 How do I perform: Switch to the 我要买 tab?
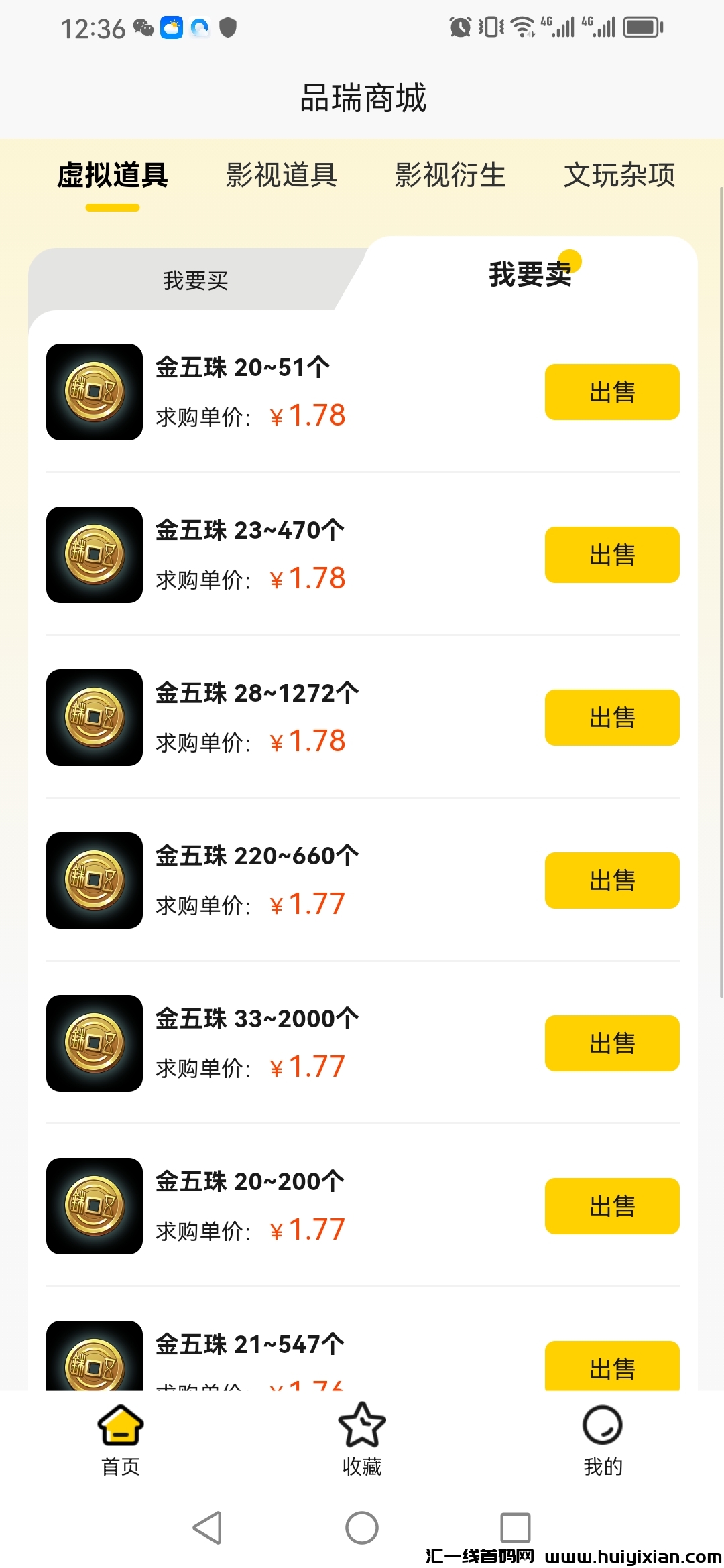pos(194,281)
